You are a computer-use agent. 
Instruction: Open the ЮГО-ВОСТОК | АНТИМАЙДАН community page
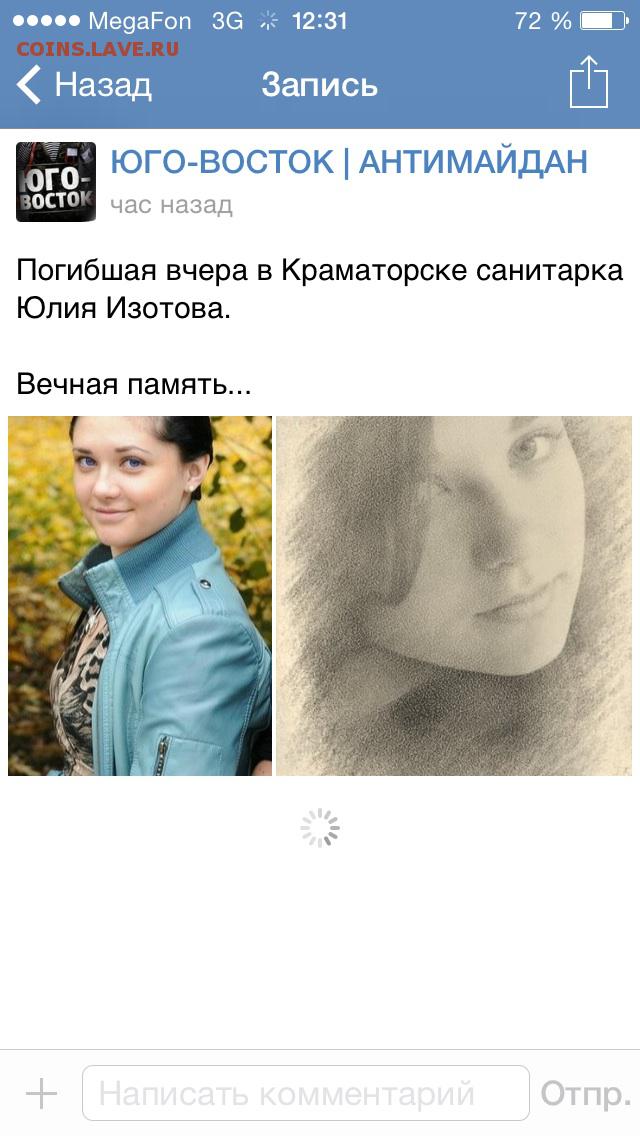tap(349, 162)
